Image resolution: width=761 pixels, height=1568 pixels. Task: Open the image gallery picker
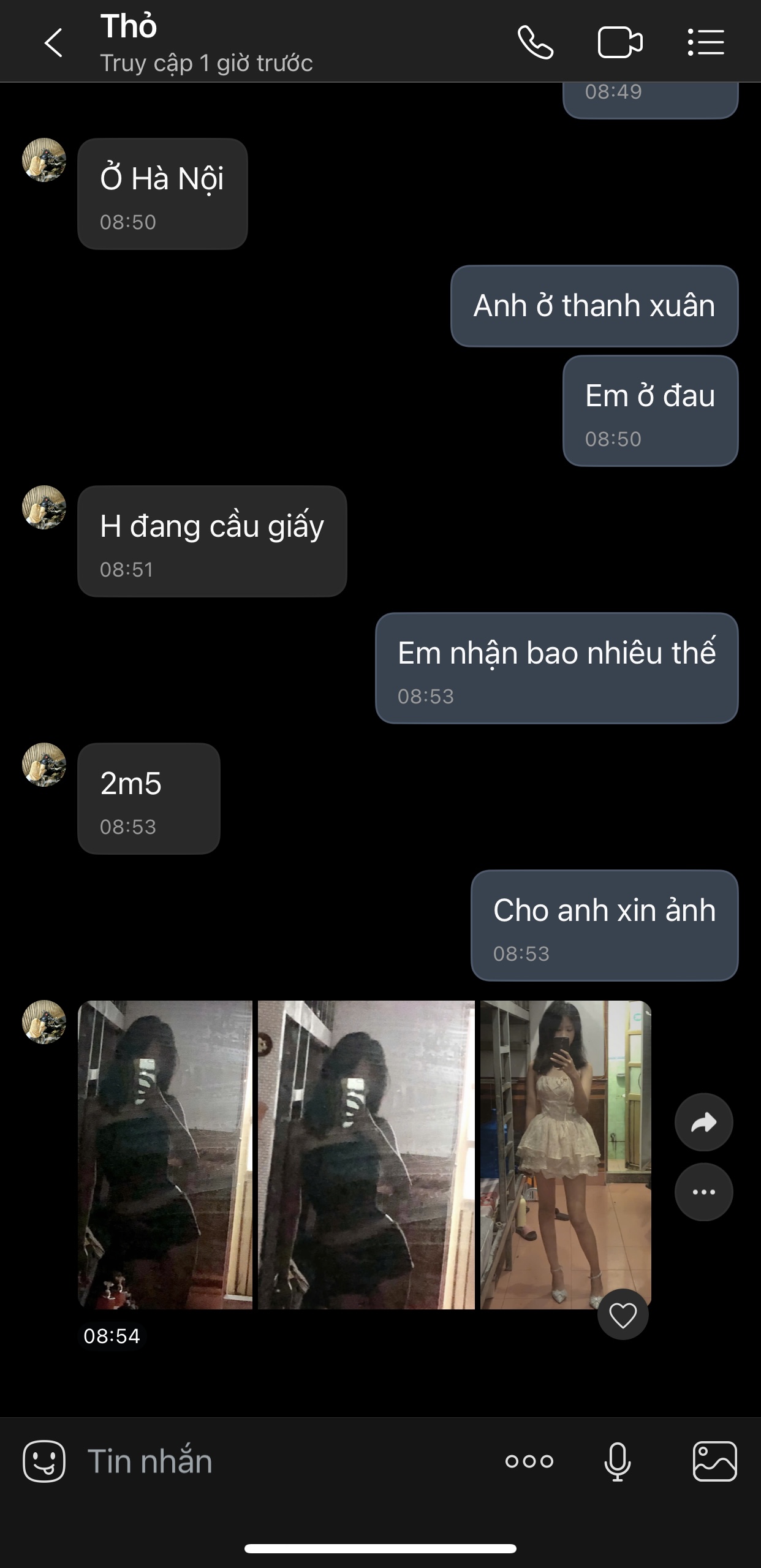click(x=714, y=1461)
